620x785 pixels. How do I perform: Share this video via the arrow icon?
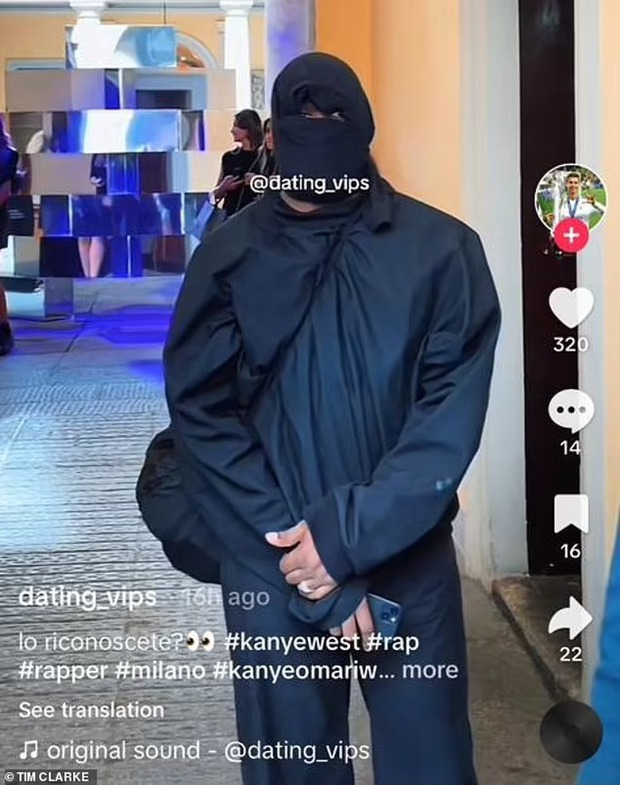pyautogui.click(x=571, y=617)
